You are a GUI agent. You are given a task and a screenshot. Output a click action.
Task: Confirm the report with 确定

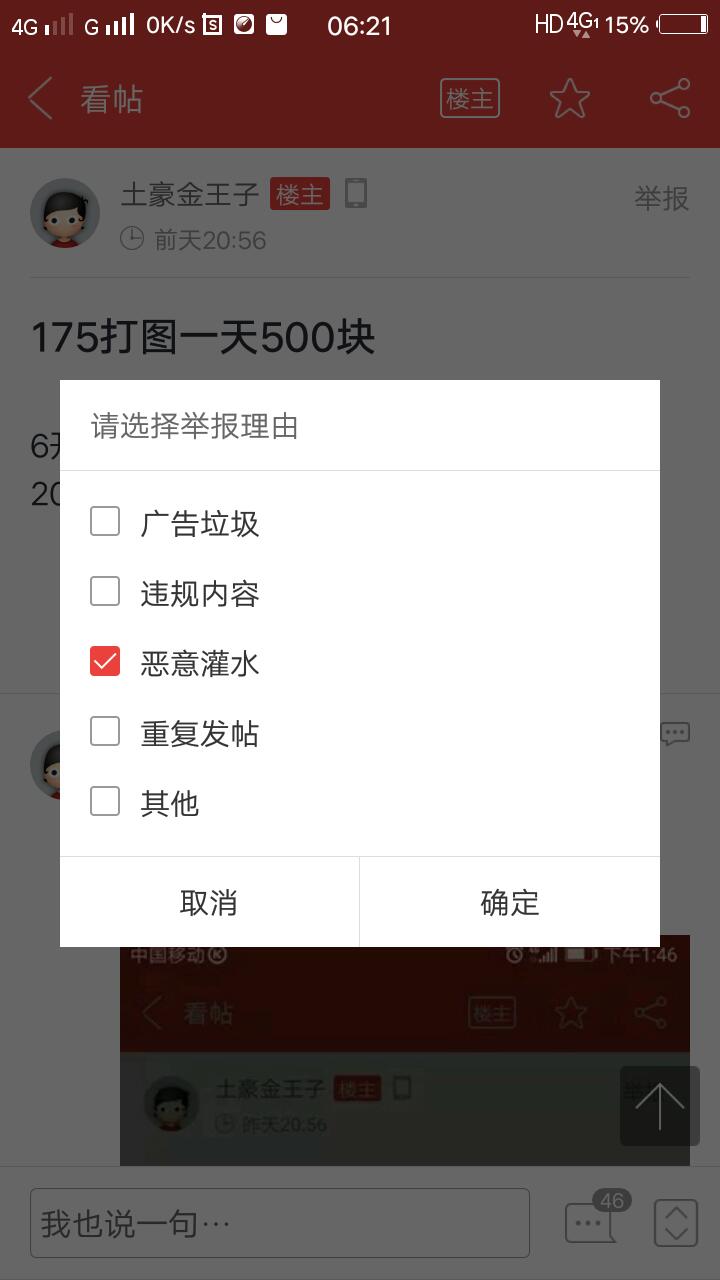tap(509, 902)
